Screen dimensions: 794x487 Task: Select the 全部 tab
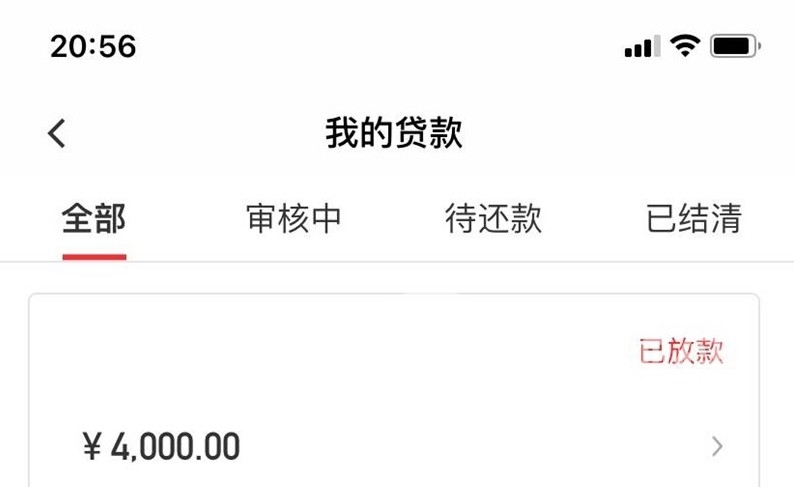[x=94, y=219]
